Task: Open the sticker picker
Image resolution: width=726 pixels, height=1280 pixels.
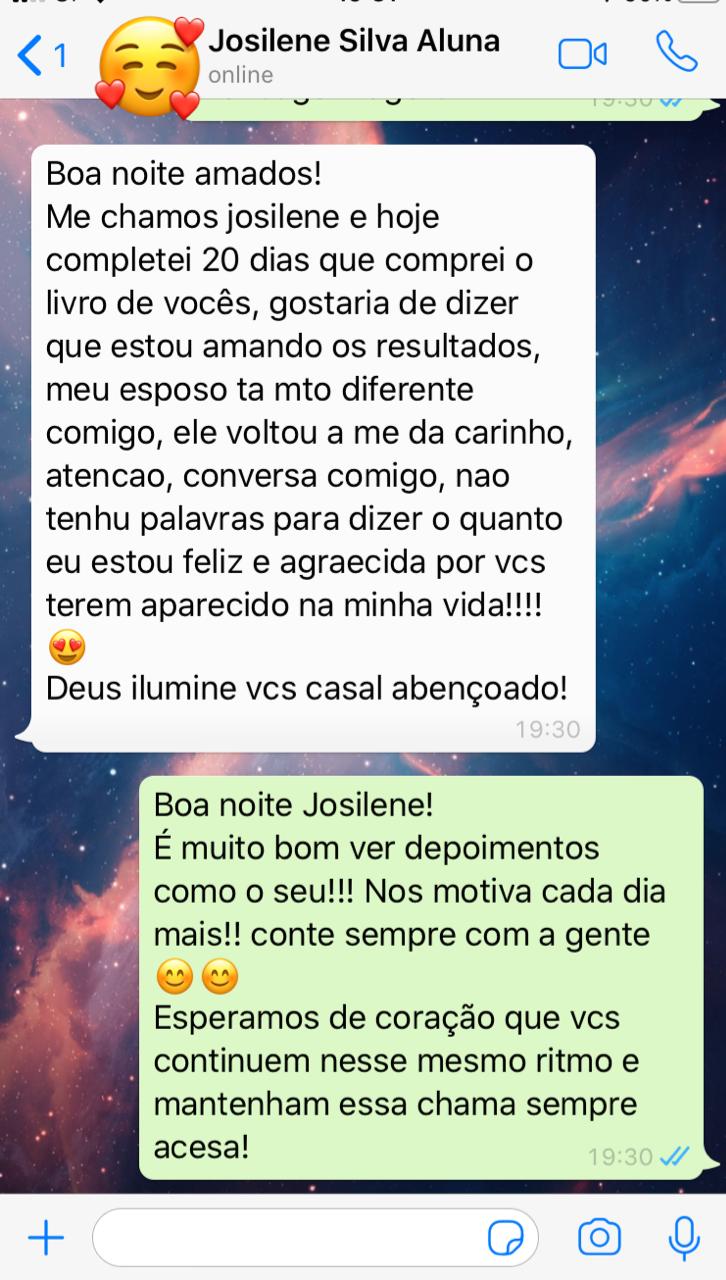Action: pos(505,1239)
